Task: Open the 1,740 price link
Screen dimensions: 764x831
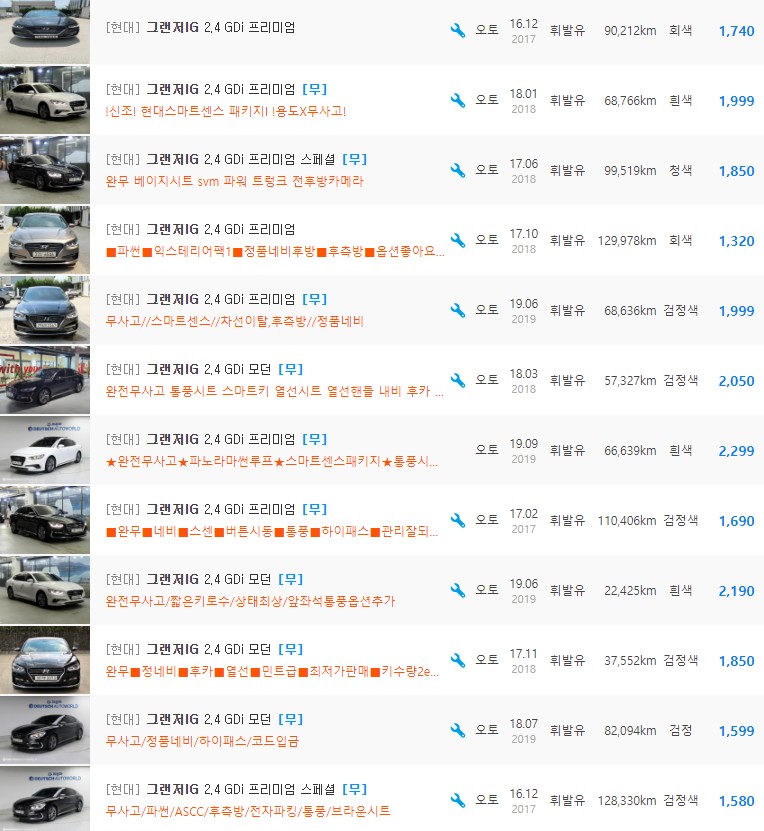Action: click(x=736, y=31)
